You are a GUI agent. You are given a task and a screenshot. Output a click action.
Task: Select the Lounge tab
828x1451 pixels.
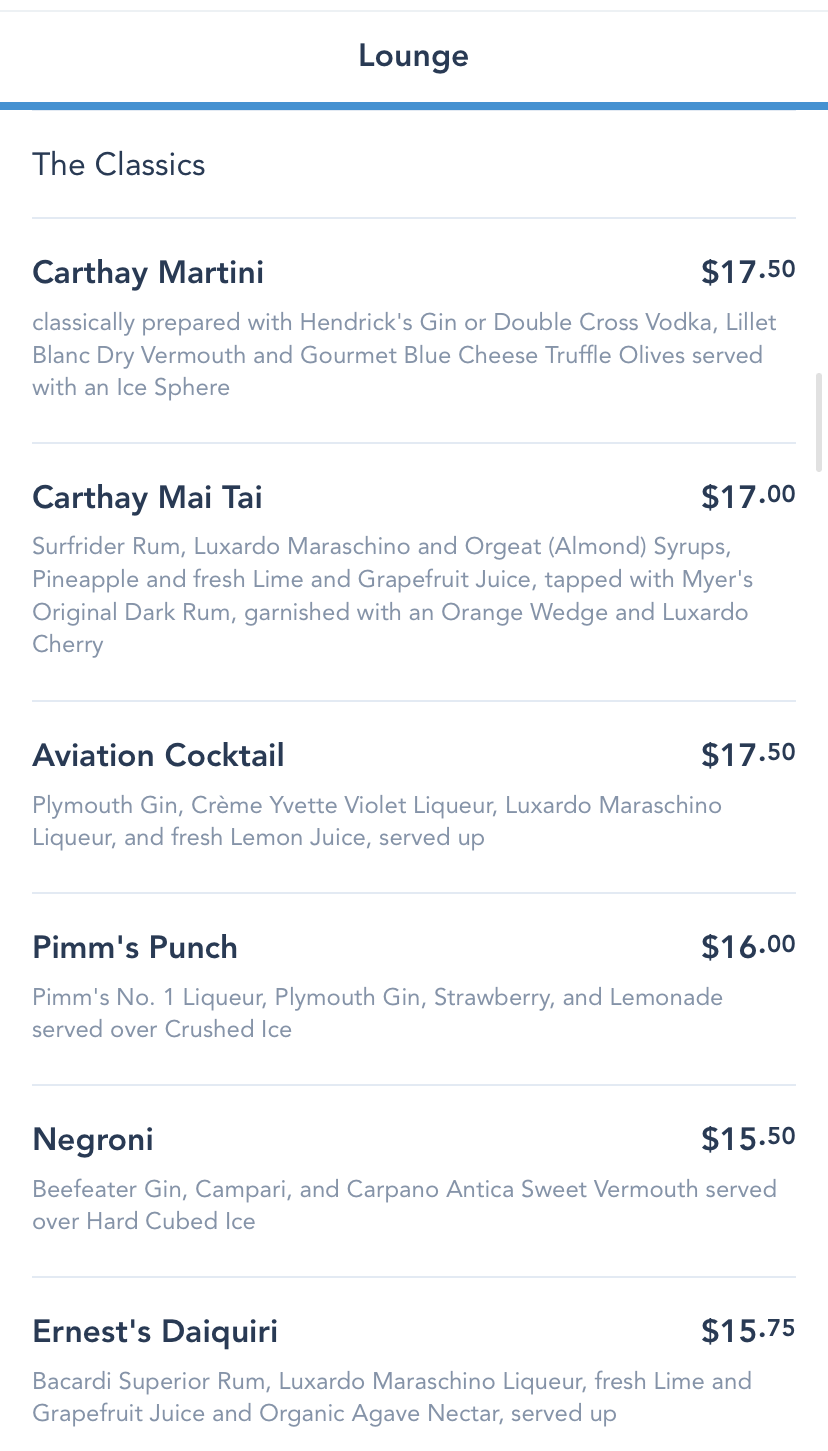point(413,56)
